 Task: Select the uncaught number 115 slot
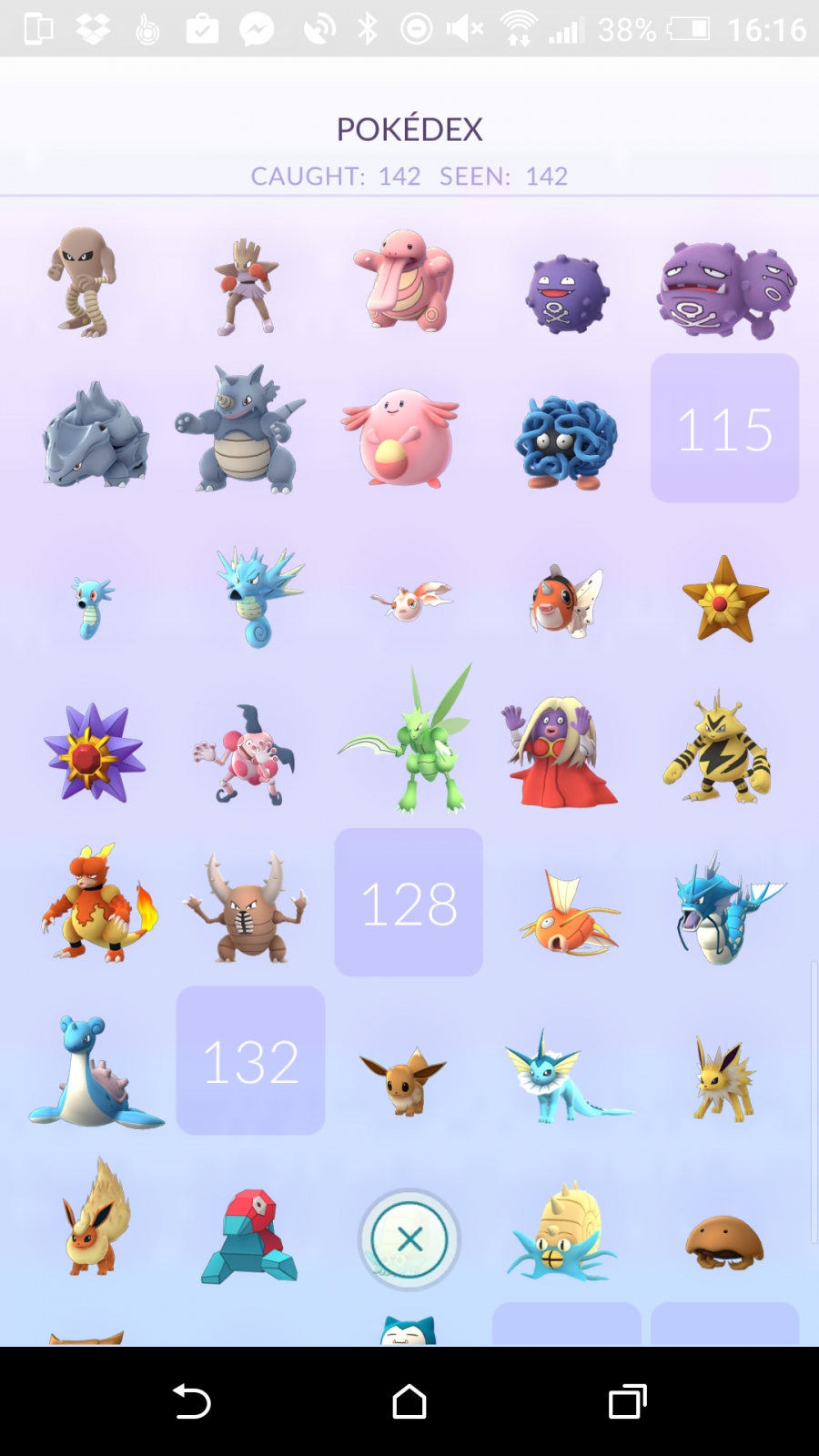[724, 428]
